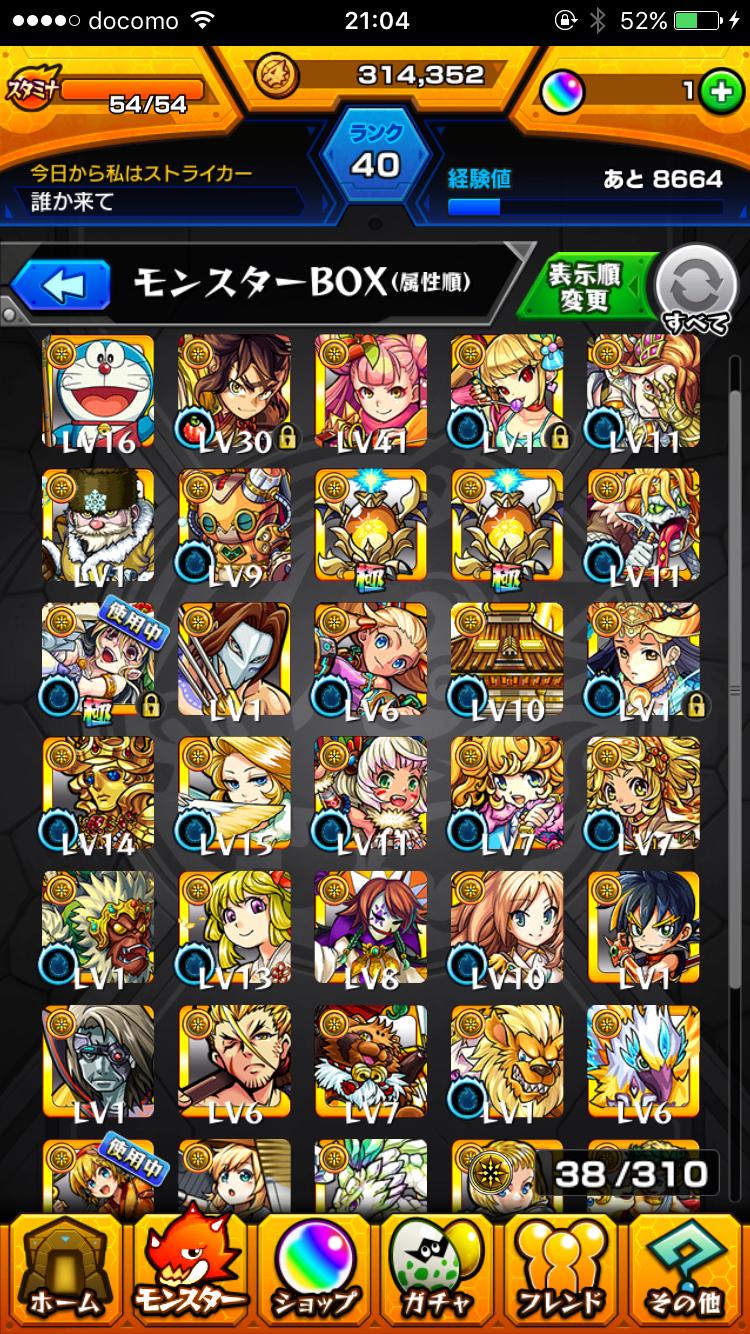Open the フレンド tab

tap(561, 1269)
